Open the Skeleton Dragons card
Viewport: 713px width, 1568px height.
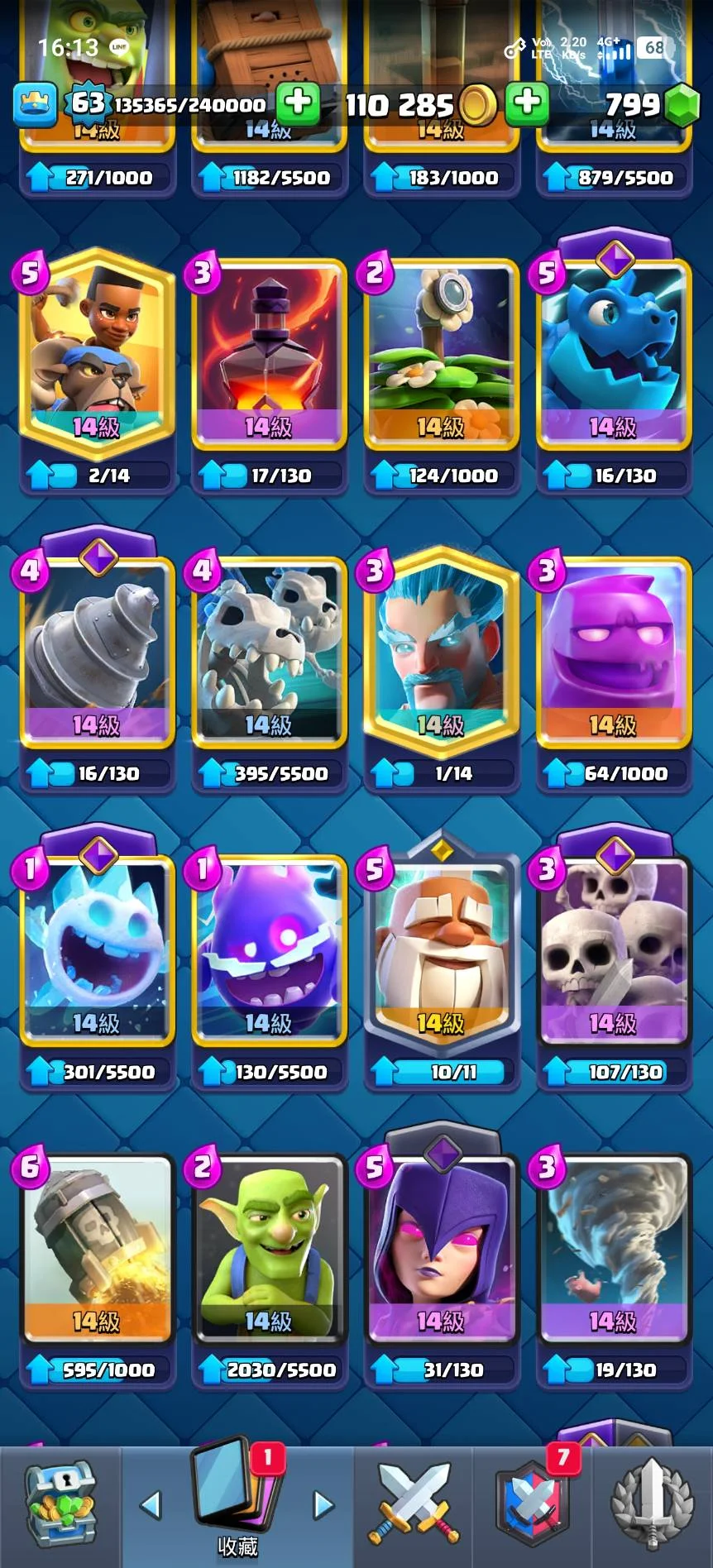tap(269, 653)
